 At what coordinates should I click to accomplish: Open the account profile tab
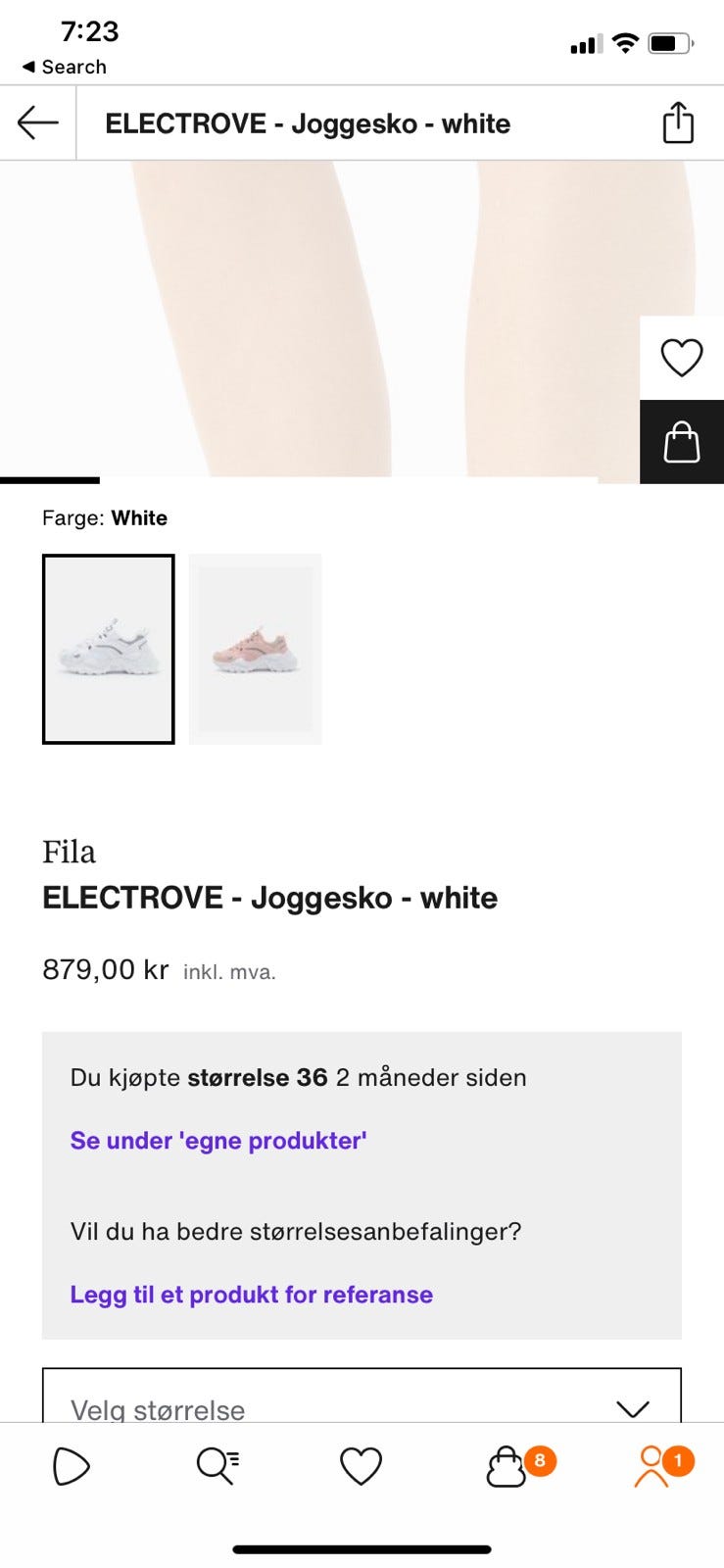[x=652, y=1467]
